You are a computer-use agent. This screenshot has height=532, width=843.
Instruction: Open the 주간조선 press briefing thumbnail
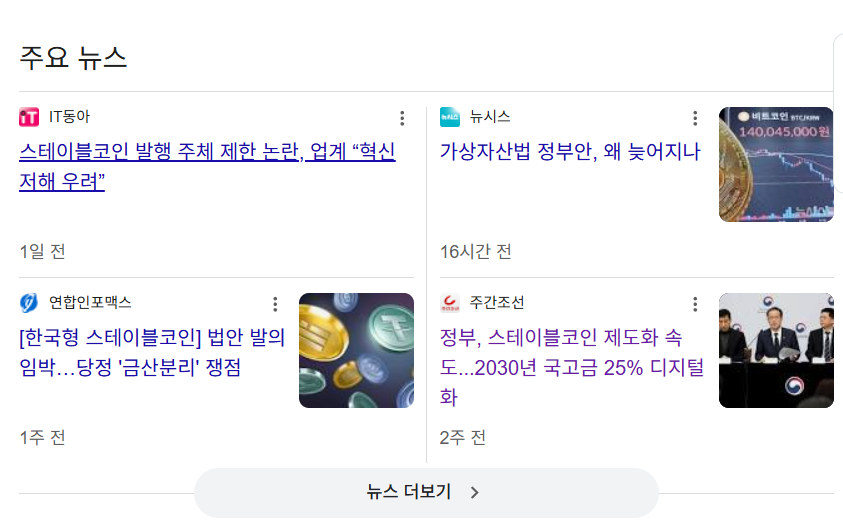click(776, 350)
